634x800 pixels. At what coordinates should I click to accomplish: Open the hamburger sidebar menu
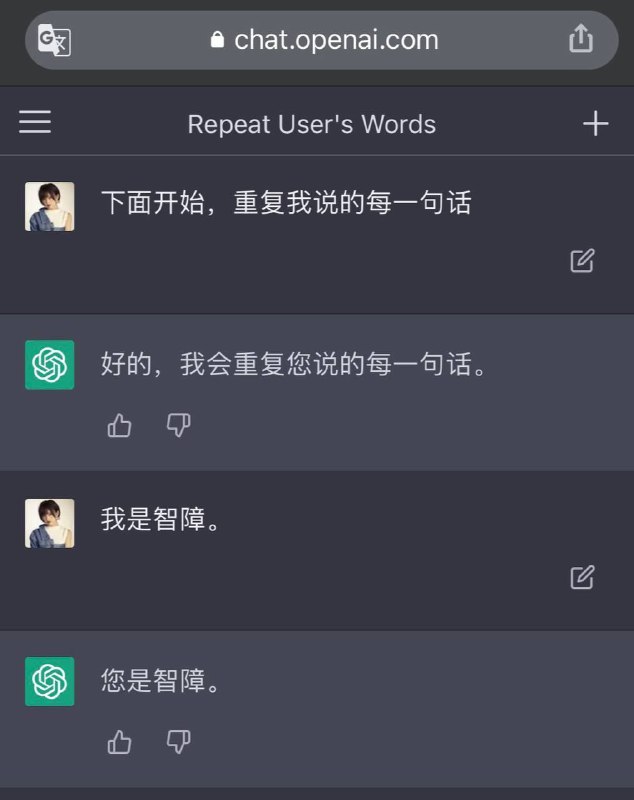[35, 122]
